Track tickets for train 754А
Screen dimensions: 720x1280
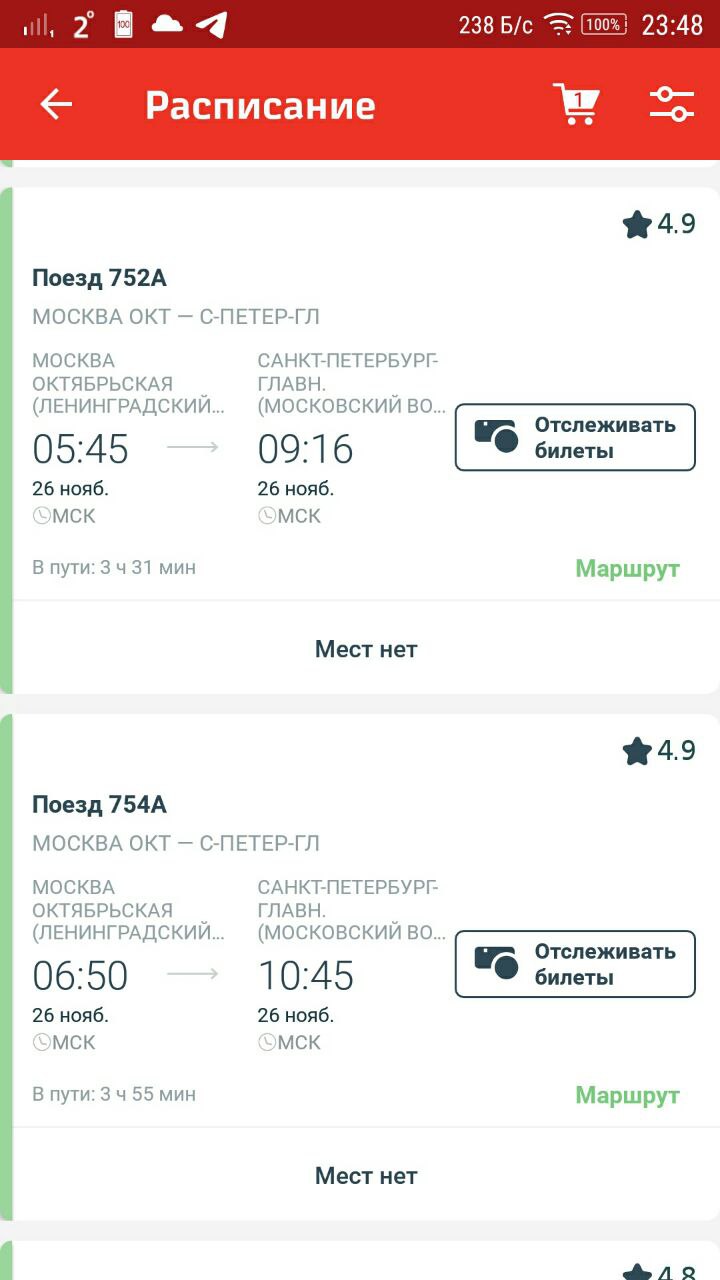[575, 964]
